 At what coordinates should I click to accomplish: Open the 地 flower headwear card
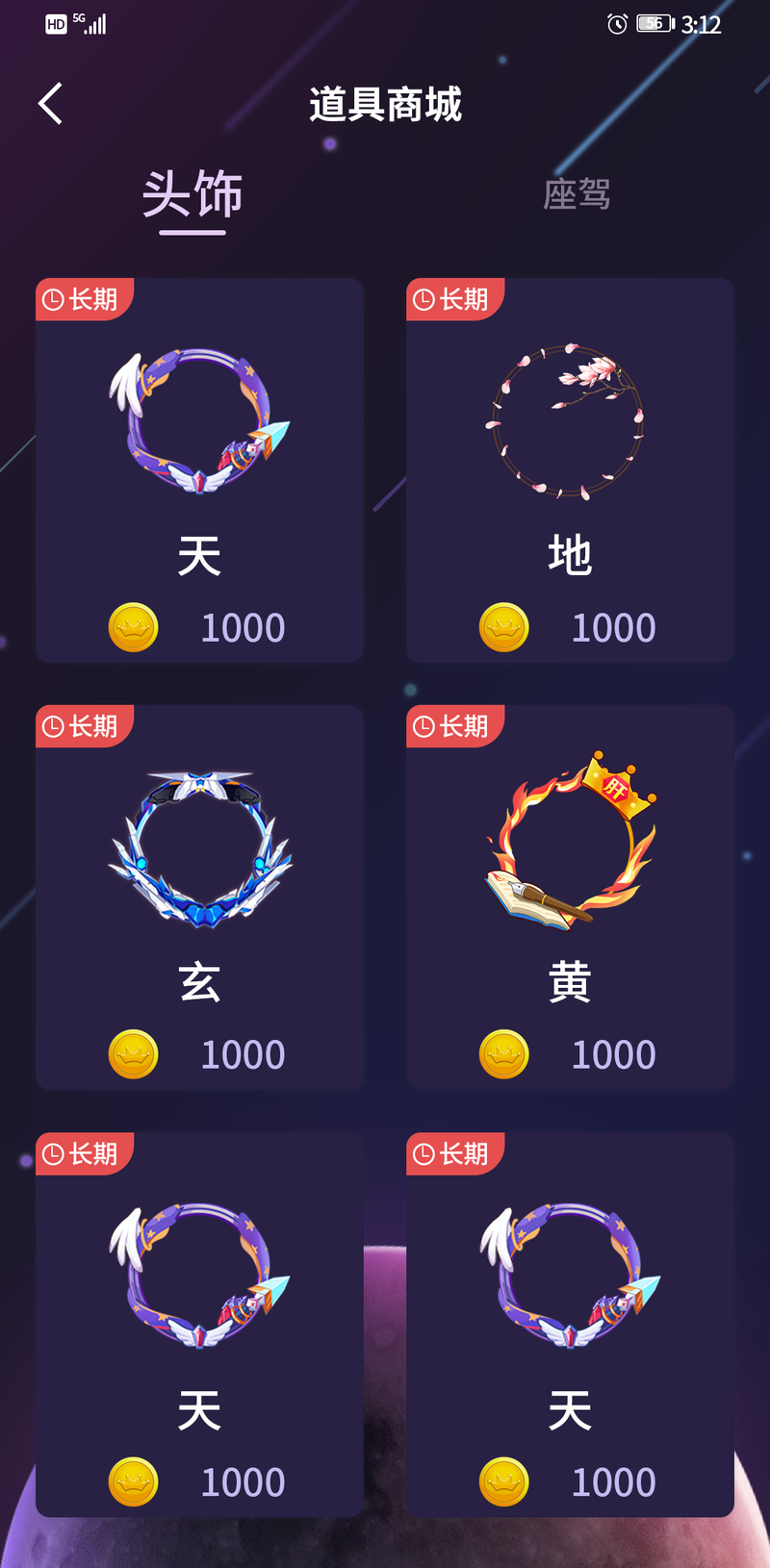[570, 470]
